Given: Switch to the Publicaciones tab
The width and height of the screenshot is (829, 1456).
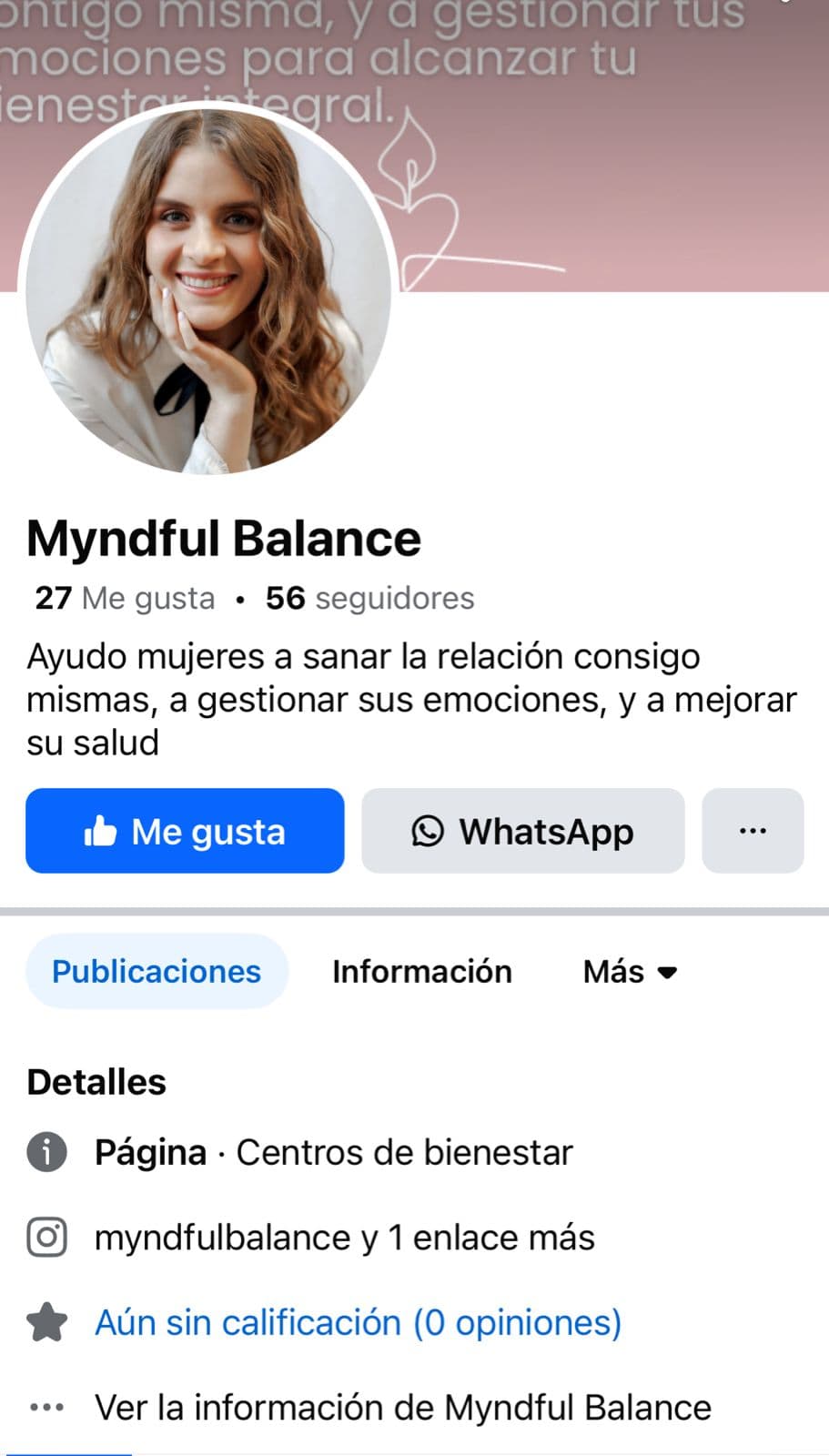Looking at the screenshot, I should coord(157,971).
